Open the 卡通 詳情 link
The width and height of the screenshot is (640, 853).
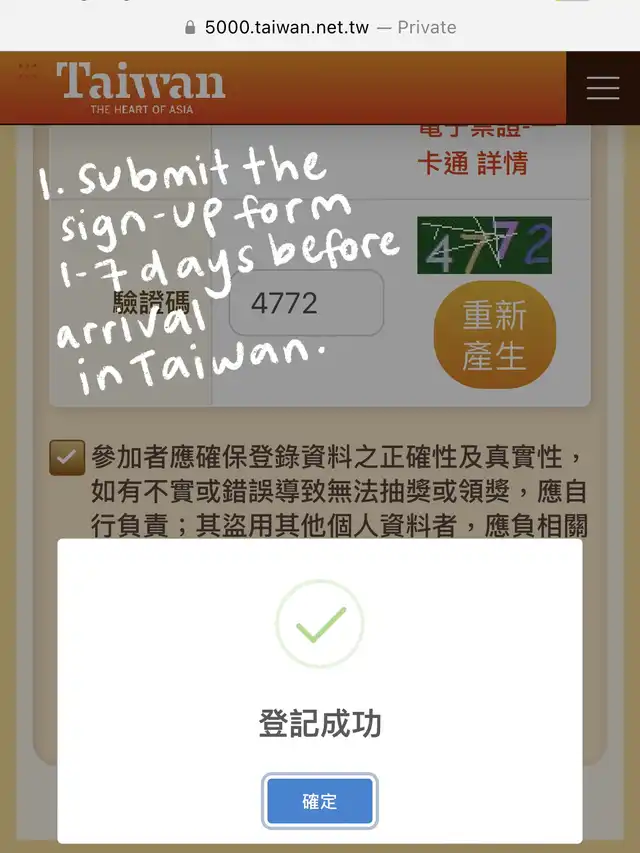tap(472, 163)
